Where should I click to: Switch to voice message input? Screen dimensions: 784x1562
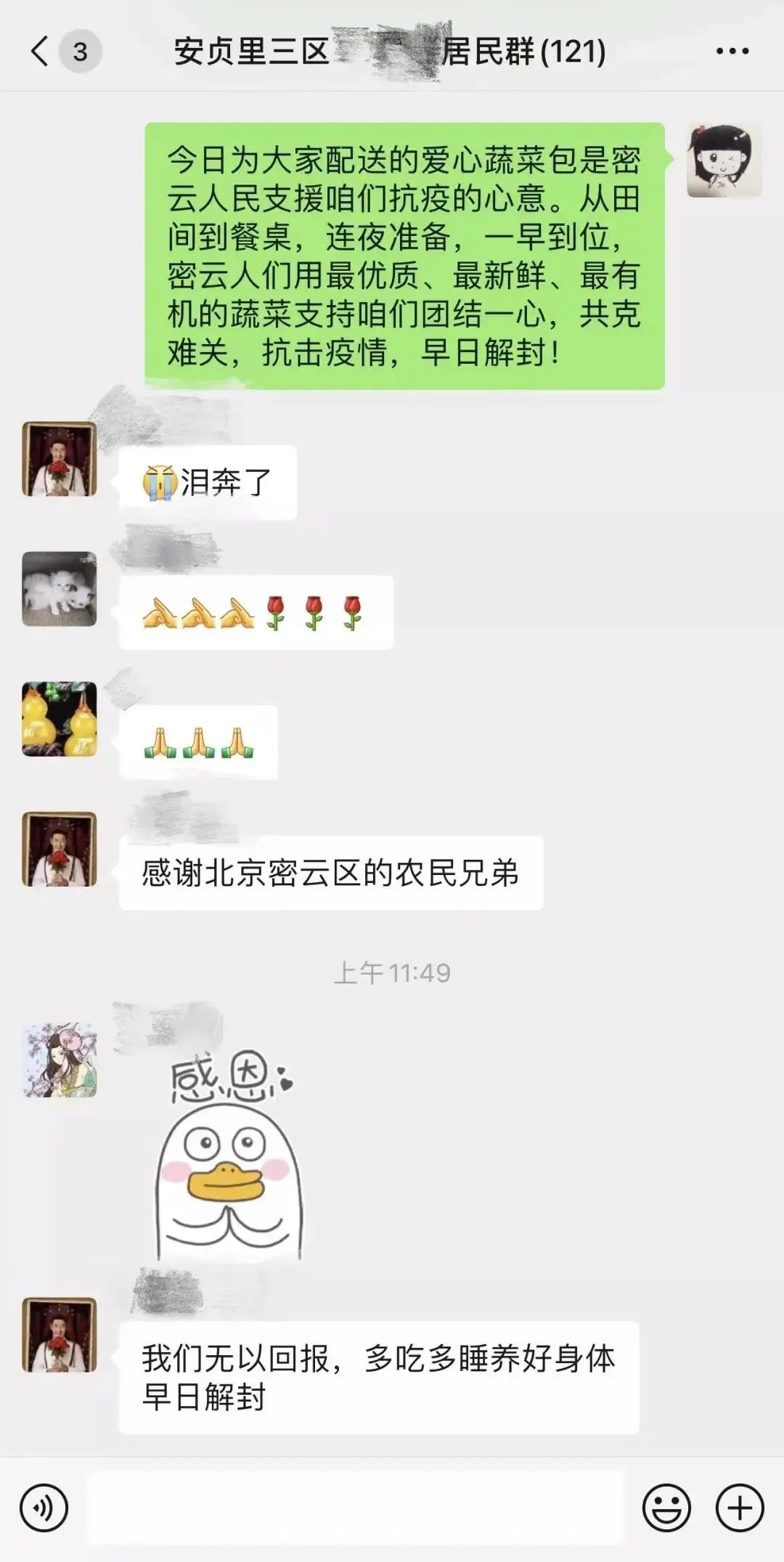point(44,1508)
